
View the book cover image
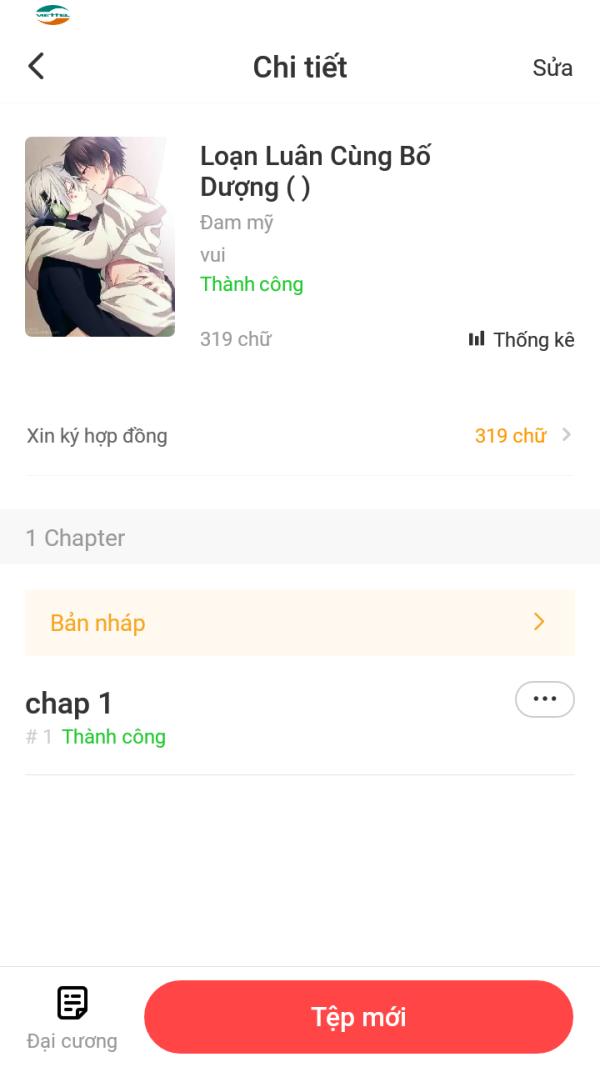click(100, 237)
